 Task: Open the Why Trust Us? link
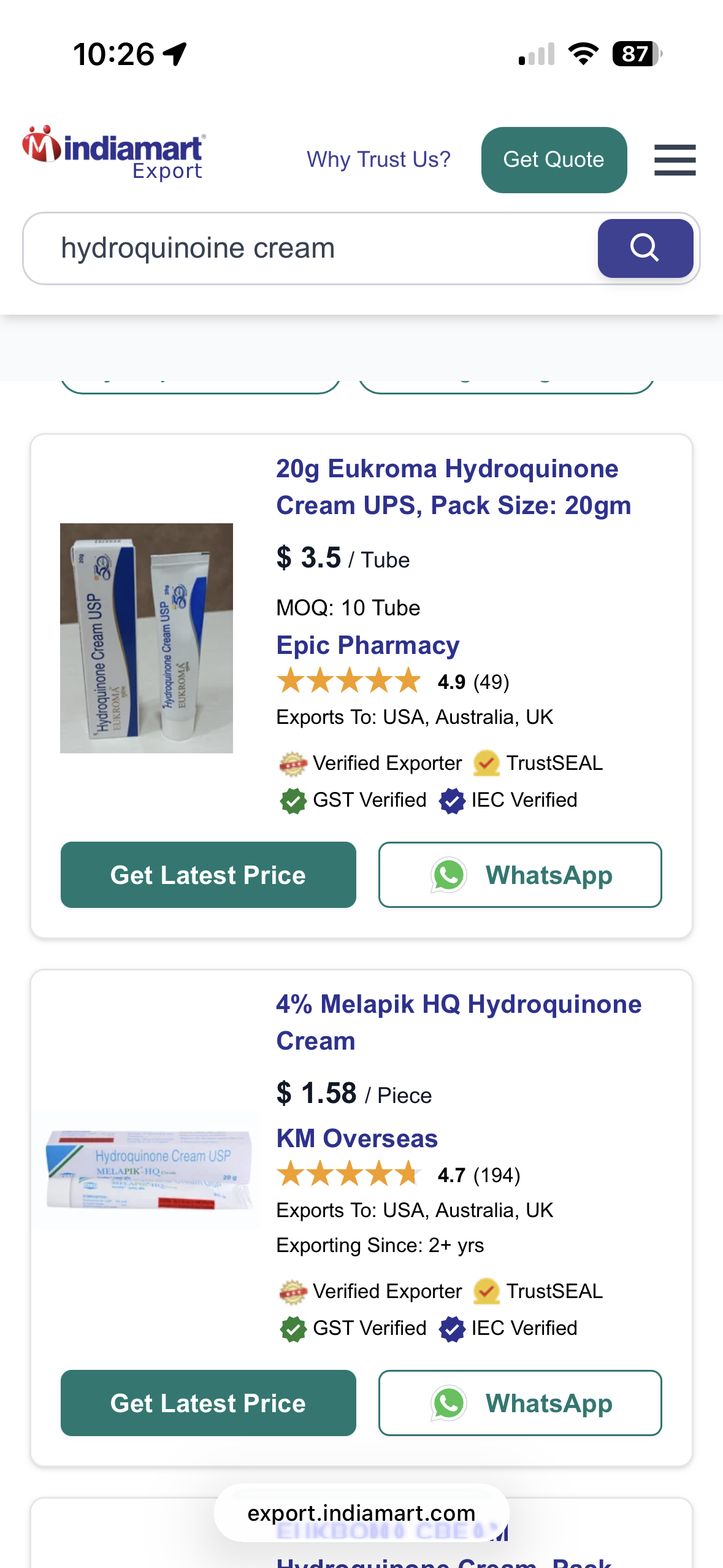tap(378, 159)
